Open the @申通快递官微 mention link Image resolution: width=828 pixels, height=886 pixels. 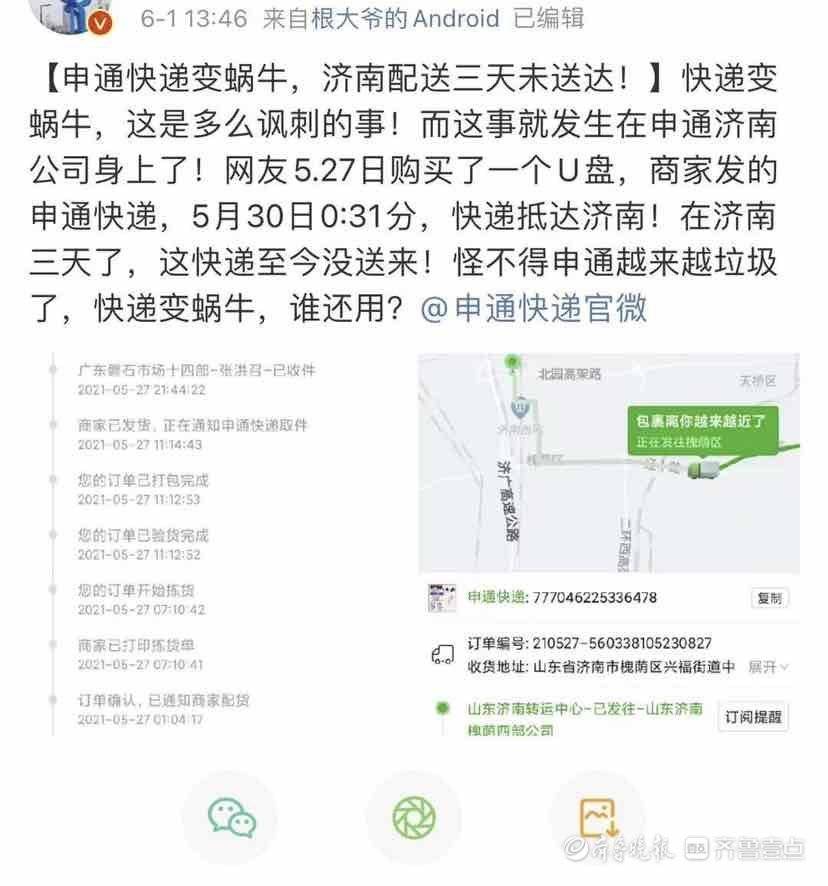pyautogui.click(x=534, y=309)
